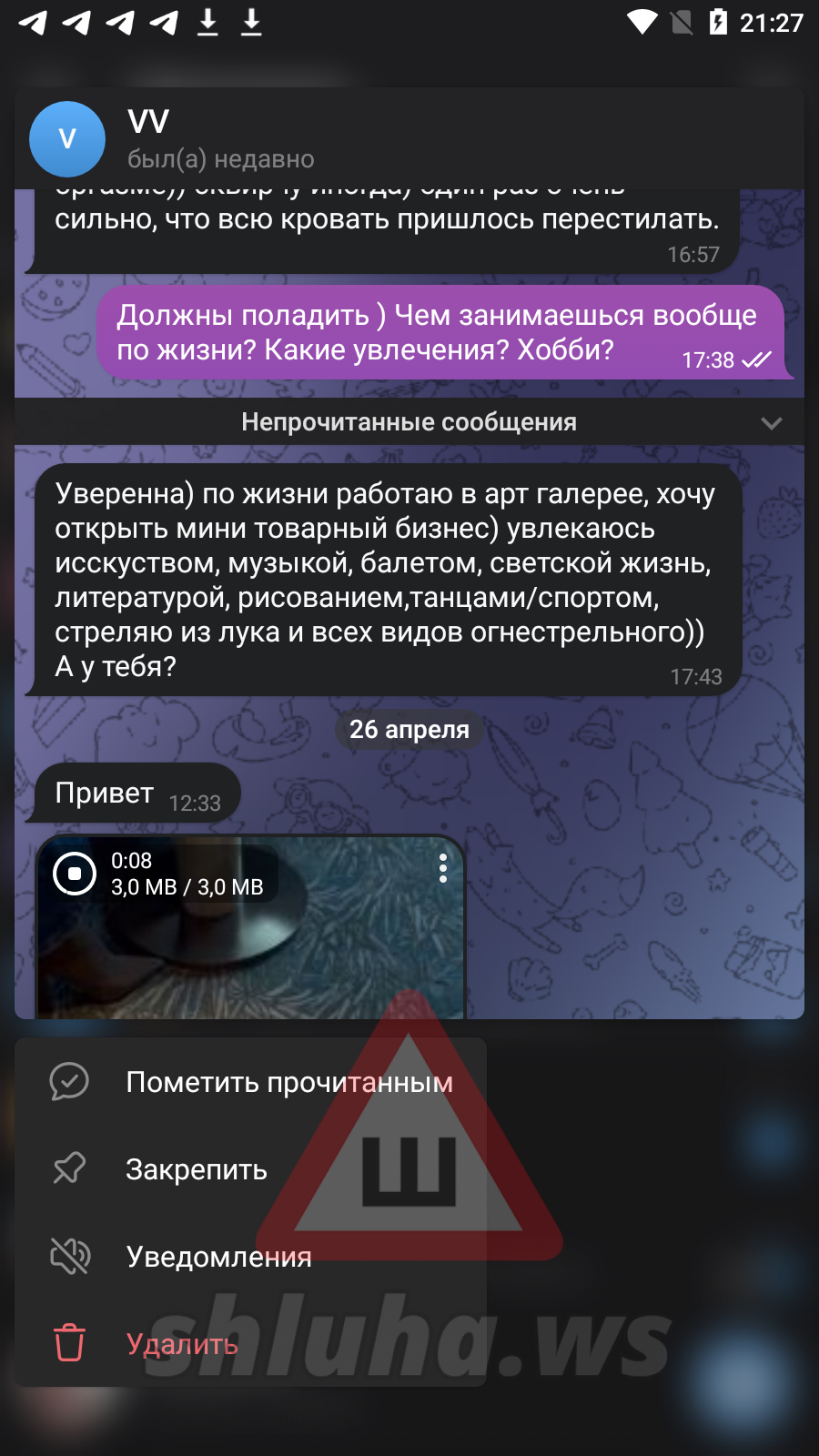Pin the chat with Закрепить
Viewport: 819px width, 1456px height.
(x=196, y=1169)
